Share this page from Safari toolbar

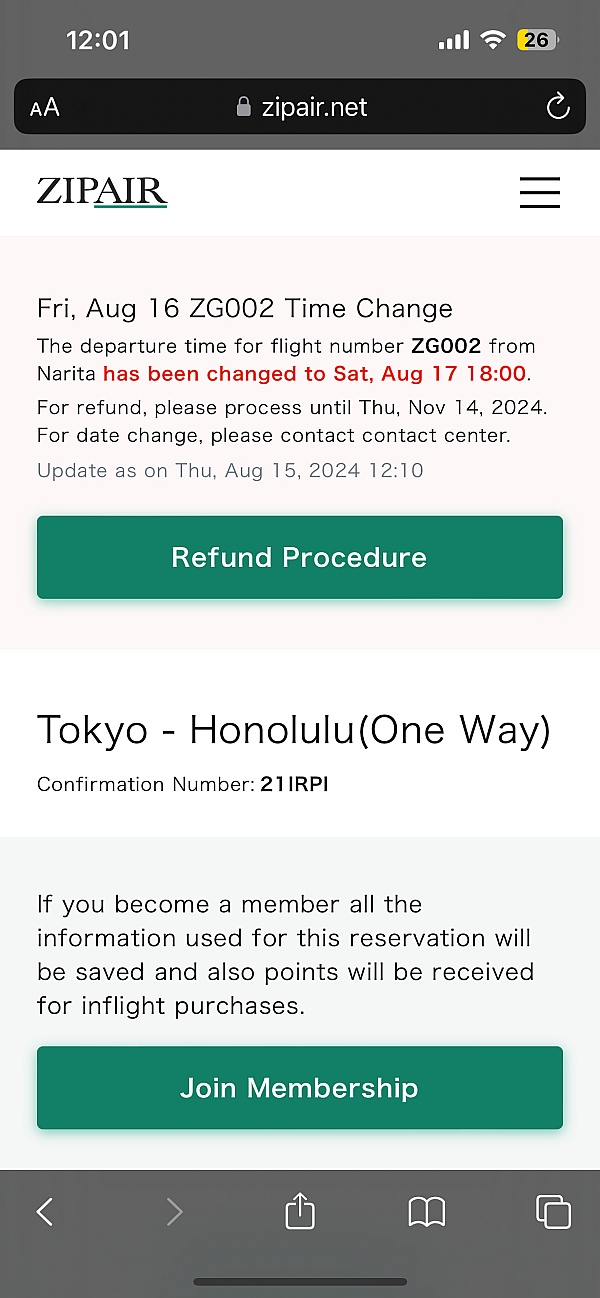pos(300,1211)
